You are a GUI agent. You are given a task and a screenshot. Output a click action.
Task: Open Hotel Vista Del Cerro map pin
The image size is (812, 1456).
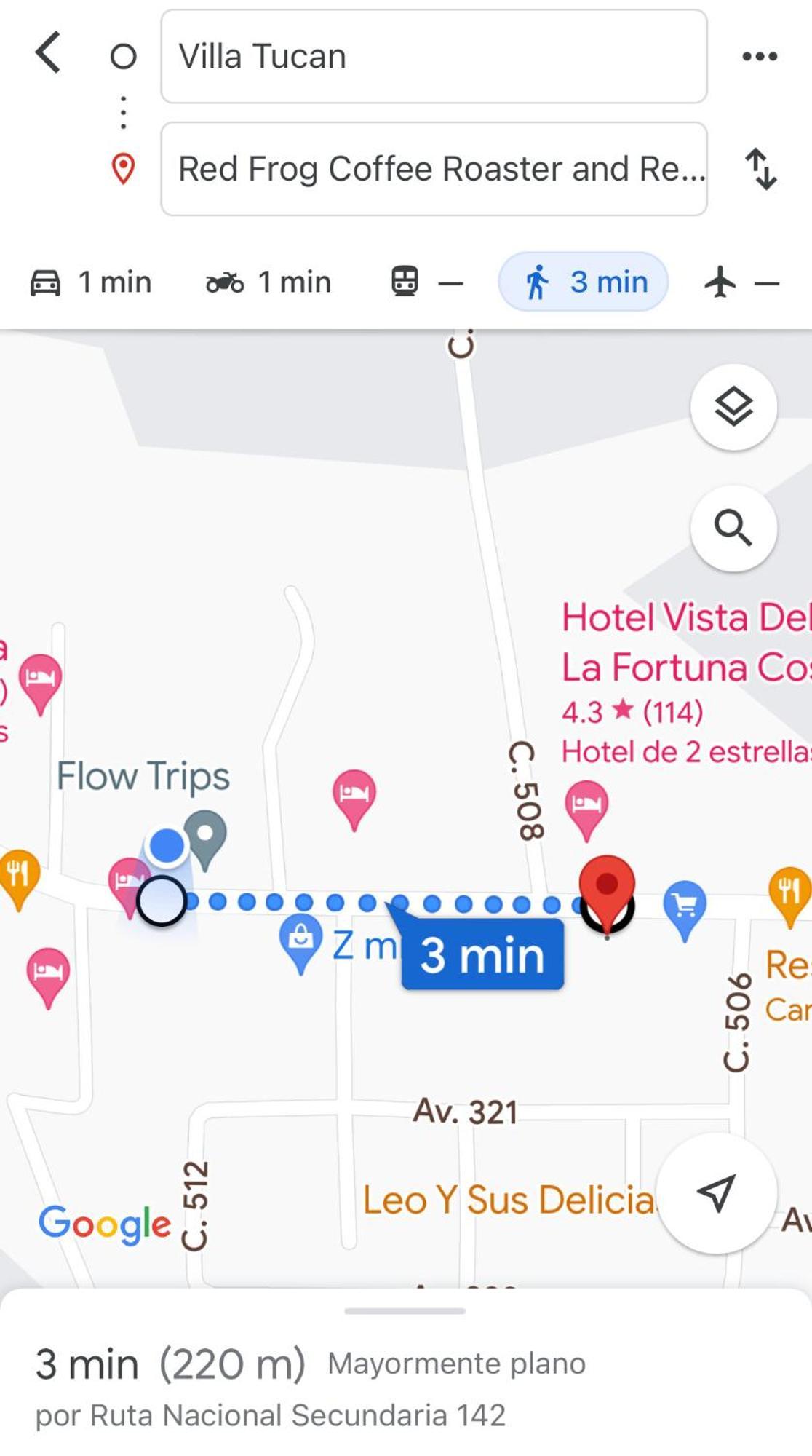[586, 805]
